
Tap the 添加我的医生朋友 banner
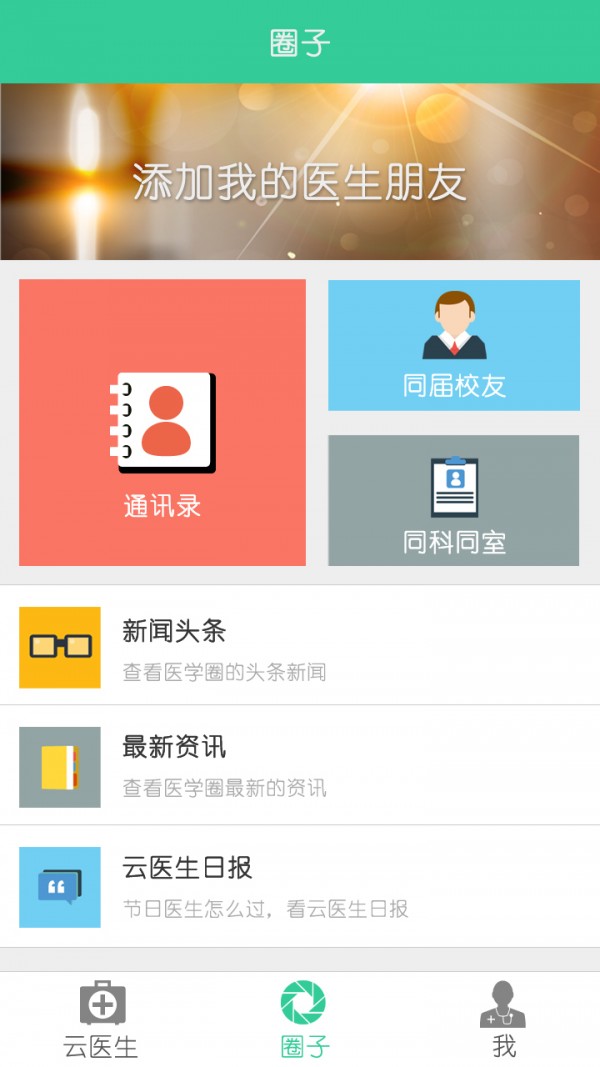(300, 172)
